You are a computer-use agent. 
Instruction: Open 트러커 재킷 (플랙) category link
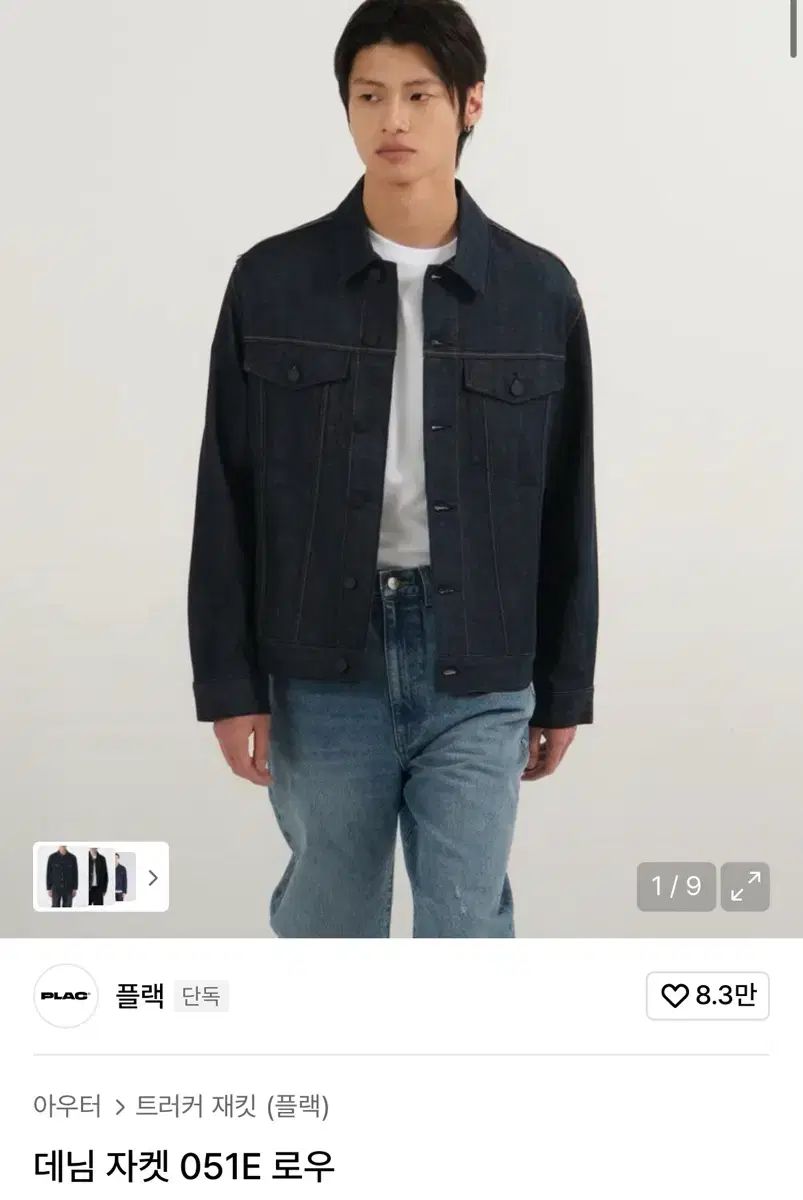tap(232, 1106)
